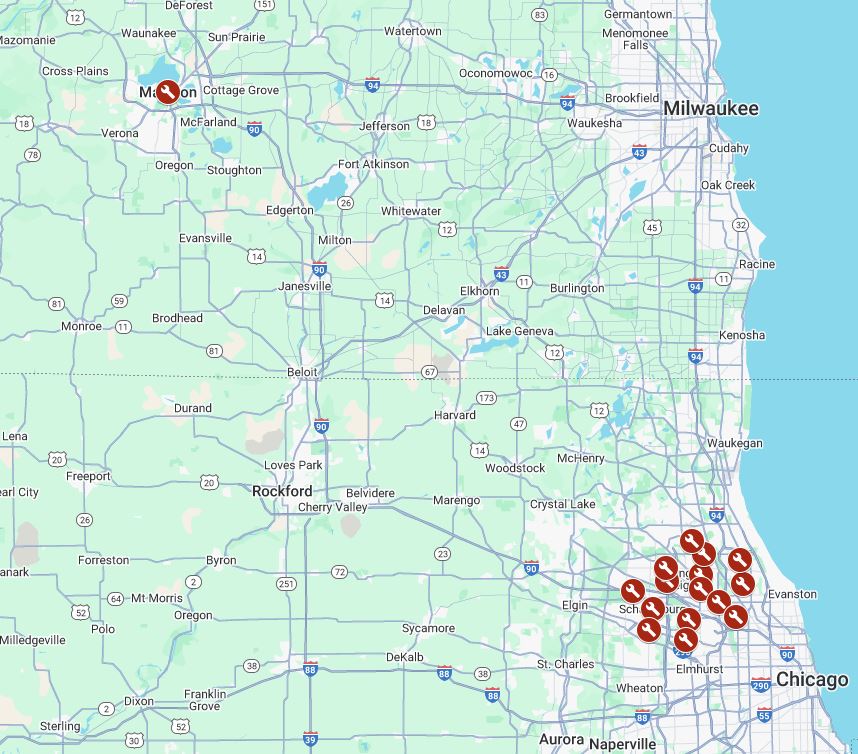858x754 pixels.
Task: Open the wrench marker at Madison
Action: (x=167, y=93)
